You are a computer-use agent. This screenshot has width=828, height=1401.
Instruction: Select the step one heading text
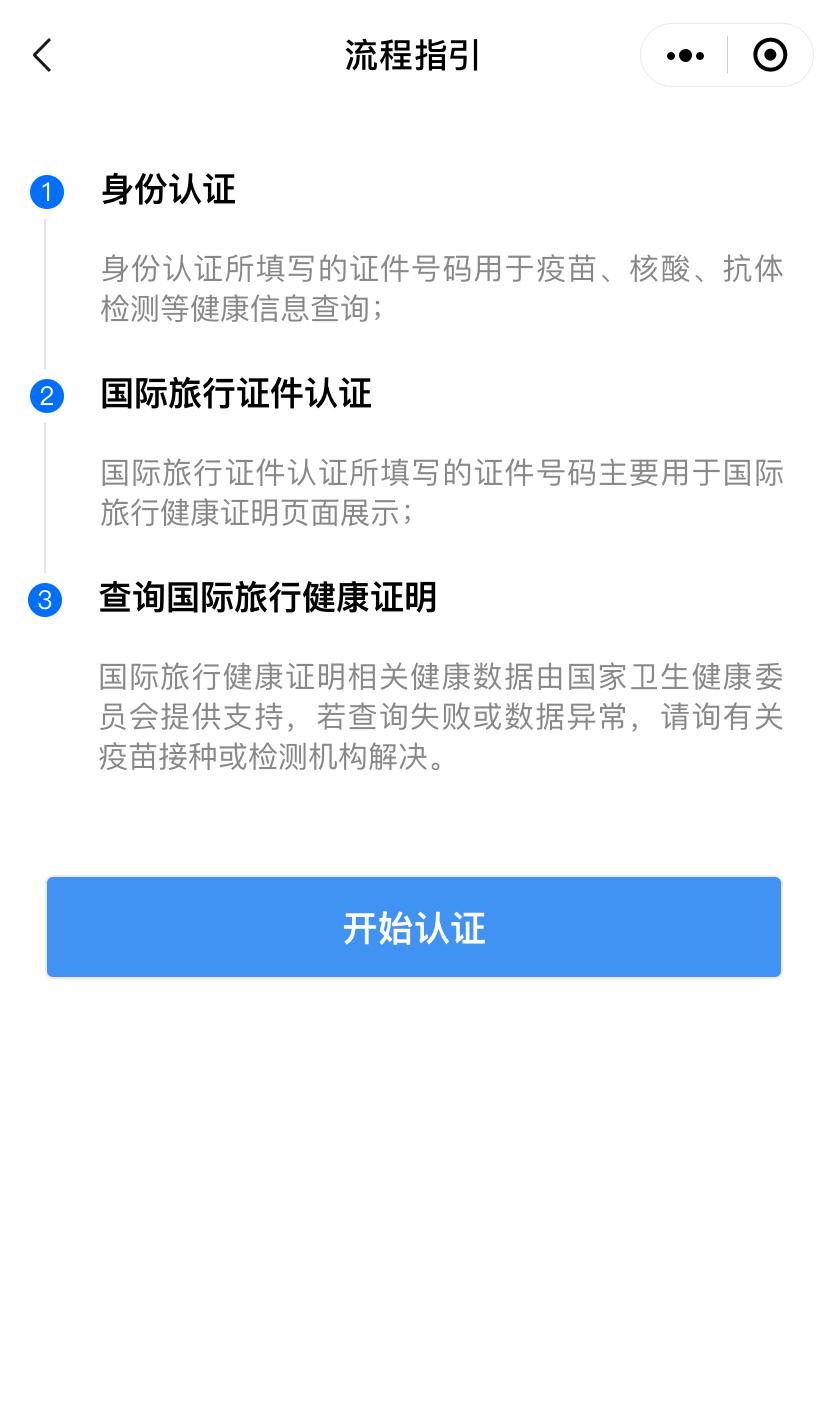166,191
